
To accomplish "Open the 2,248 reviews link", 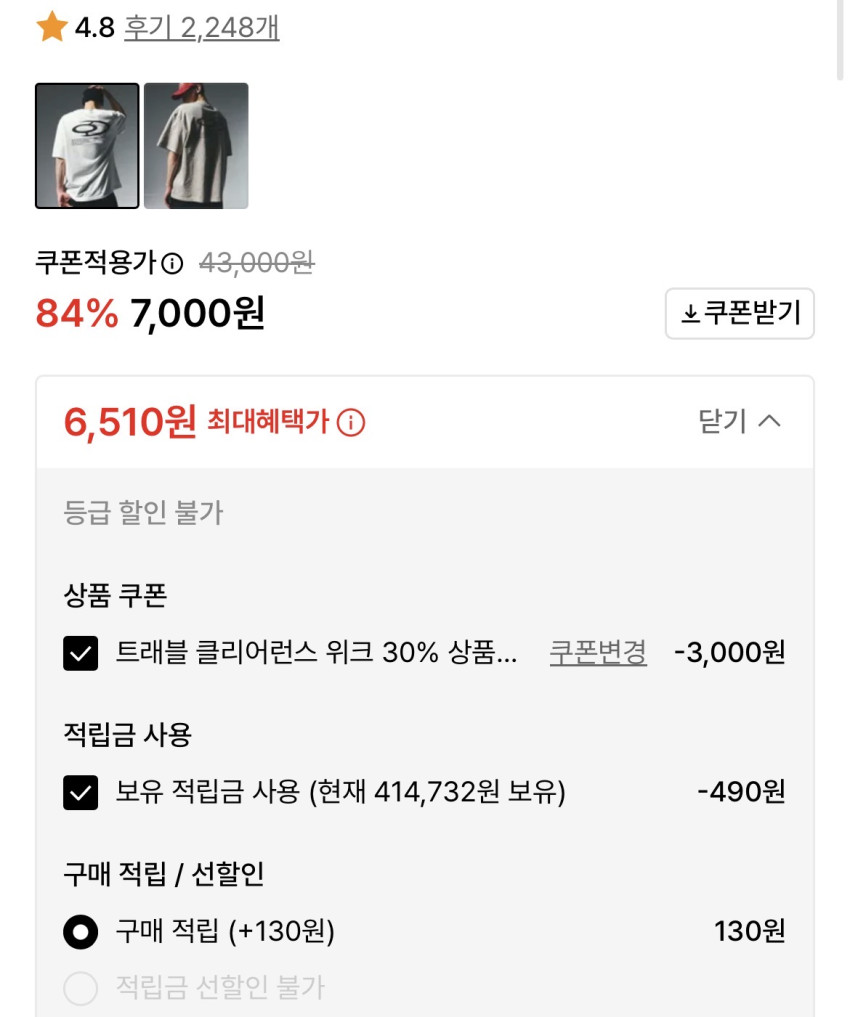I will (x=202, y=28).
